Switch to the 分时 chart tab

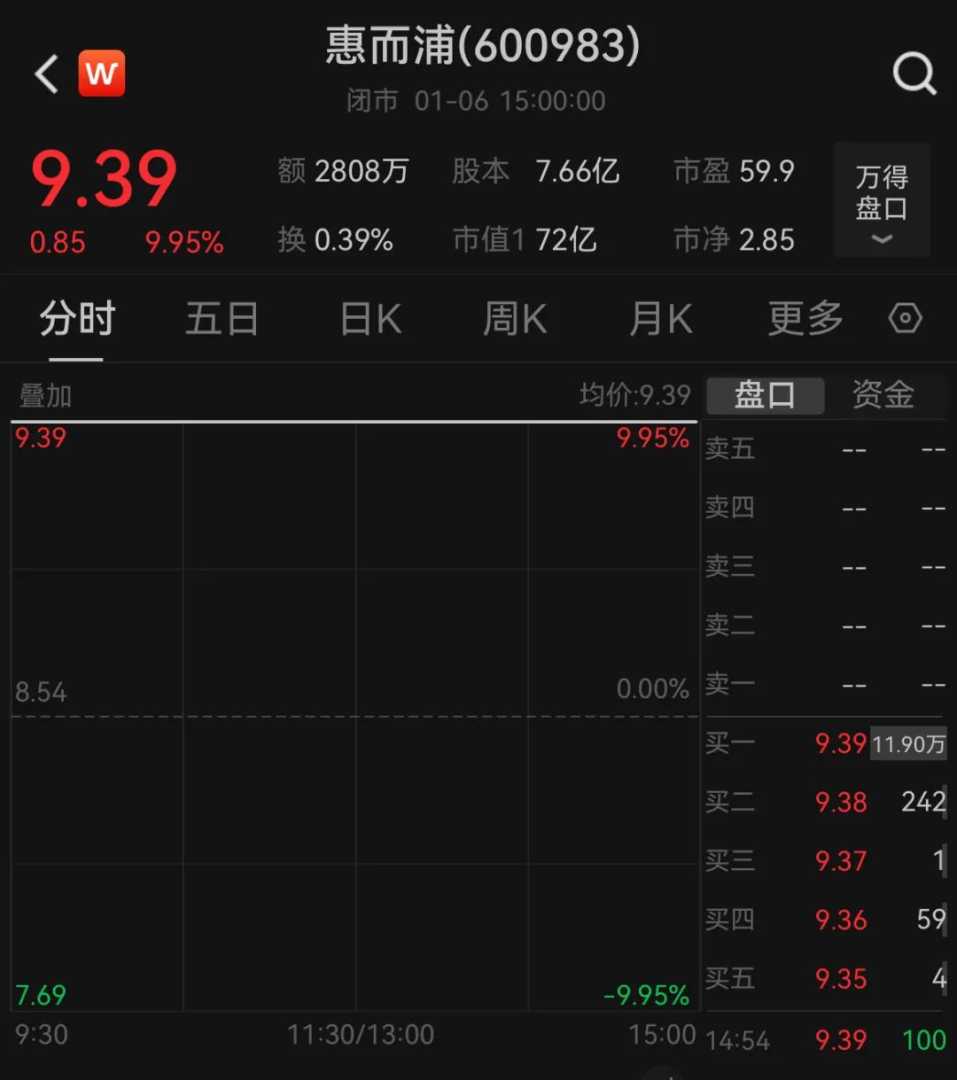tap(77, 320)
